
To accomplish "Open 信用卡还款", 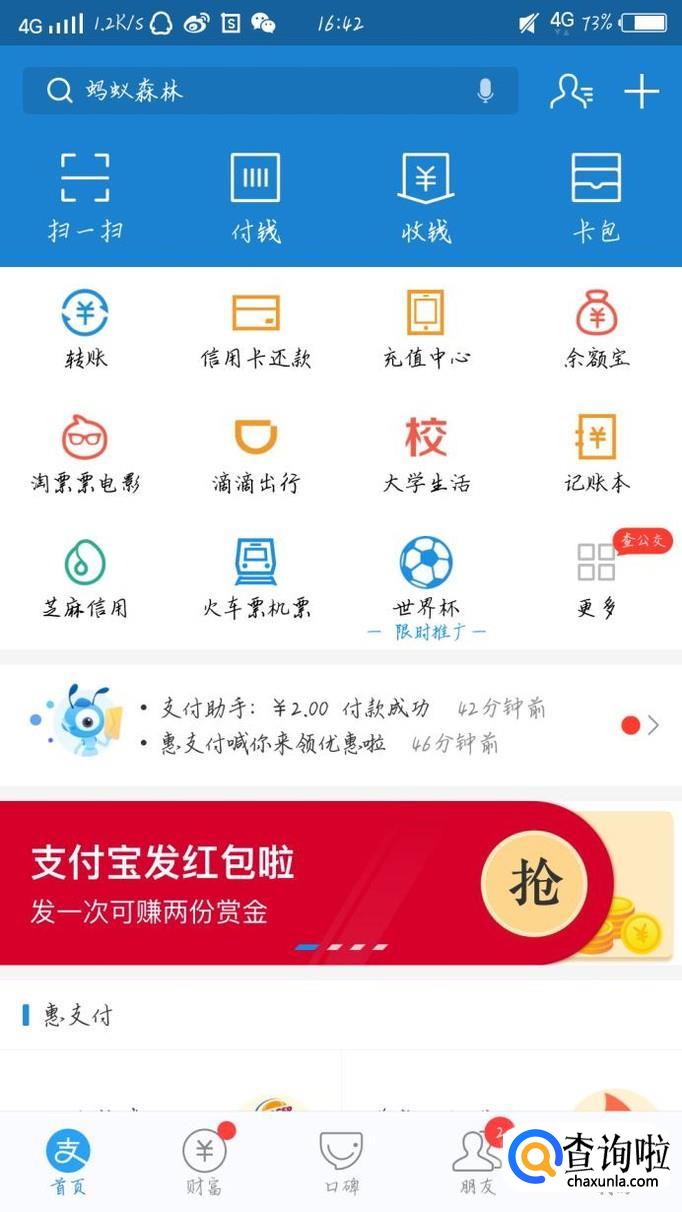I will 256,329.
